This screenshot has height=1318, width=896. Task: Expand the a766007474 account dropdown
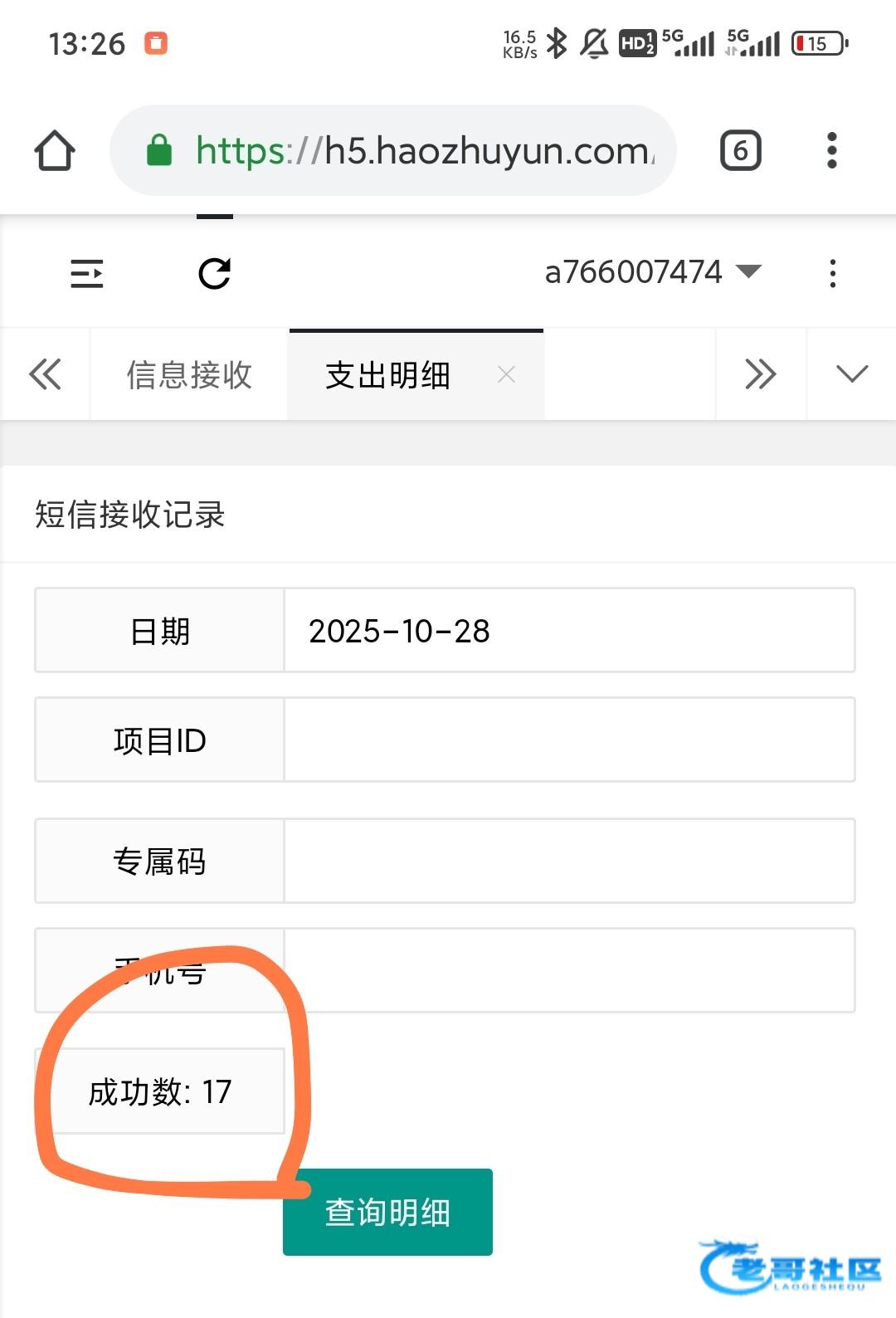click(653, 272)
